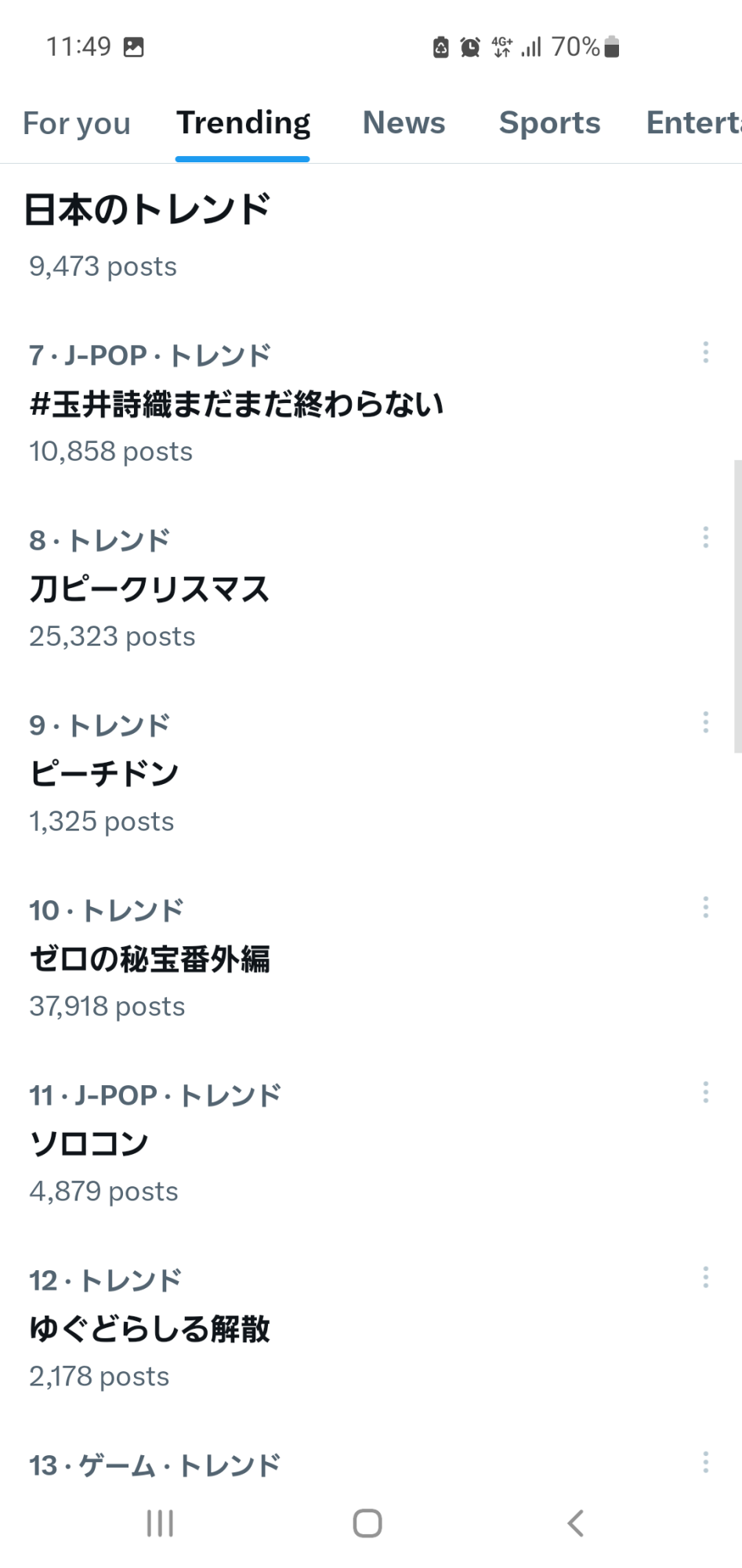Viewport: 742px width, 1568px height.
Task: Open the ゆぐどらしる解散 trend
Action: click(150, 1330)
